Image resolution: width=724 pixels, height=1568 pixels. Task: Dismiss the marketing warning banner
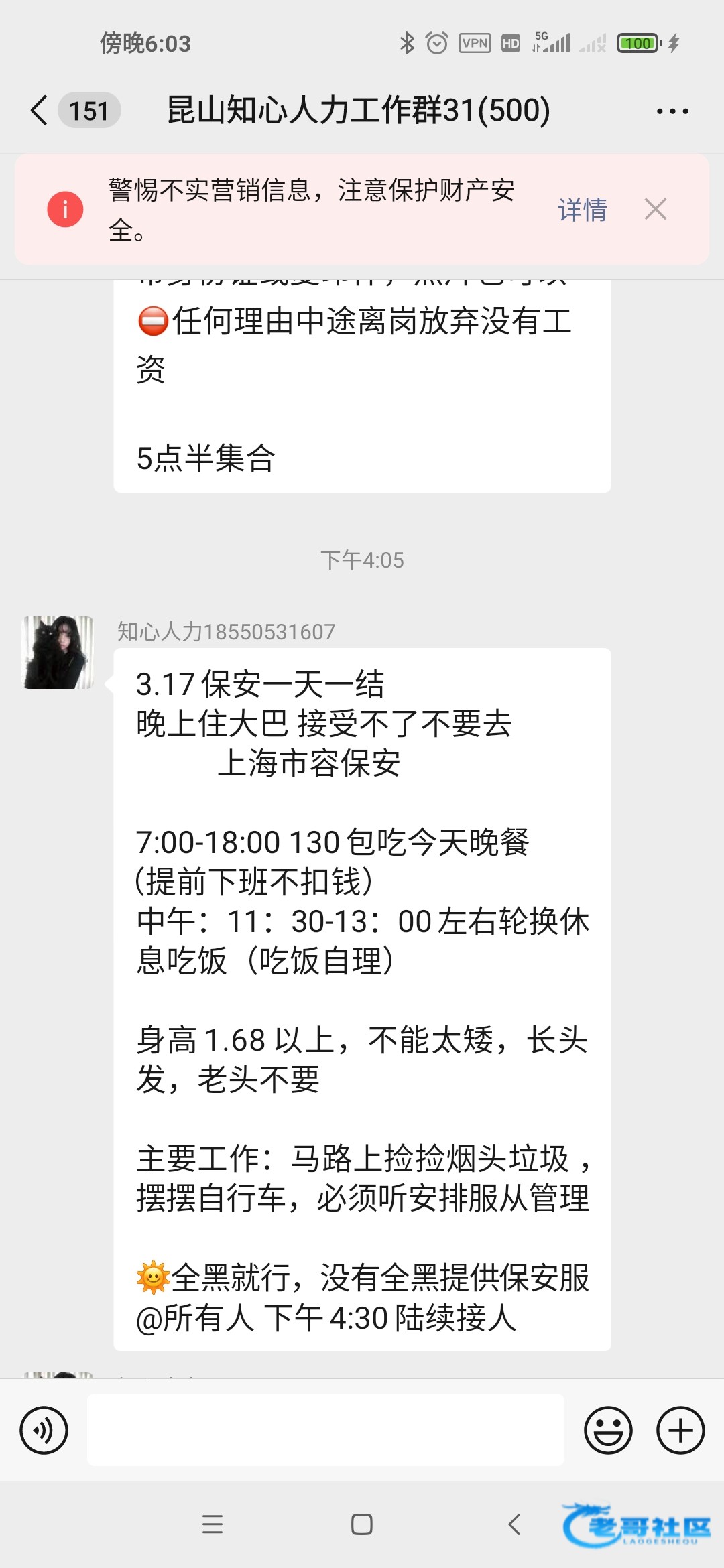[x=656, y=209]
